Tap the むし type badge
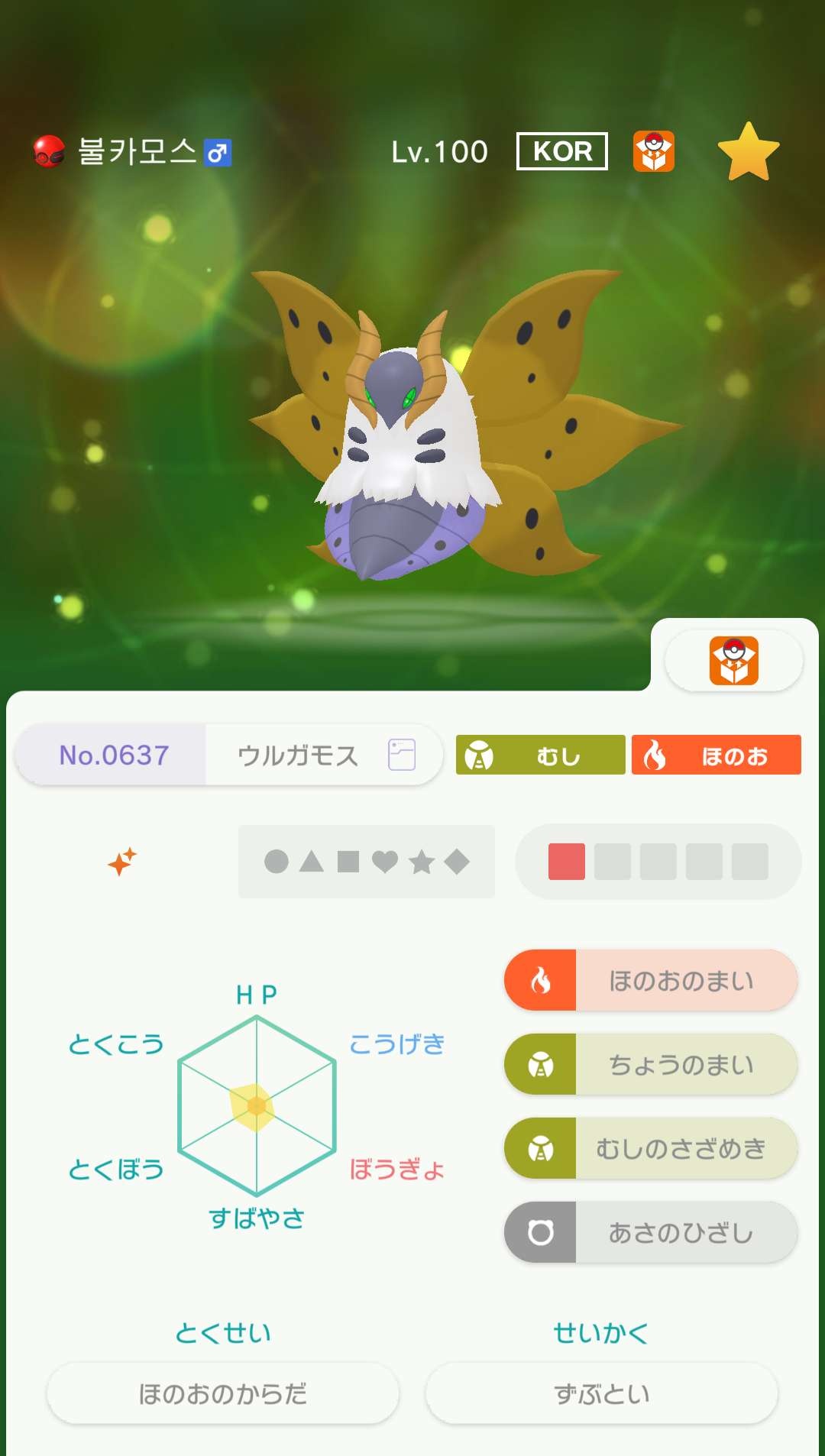Image resolution: width=825 pixels, height=1456 pixels. coord(540,756)
